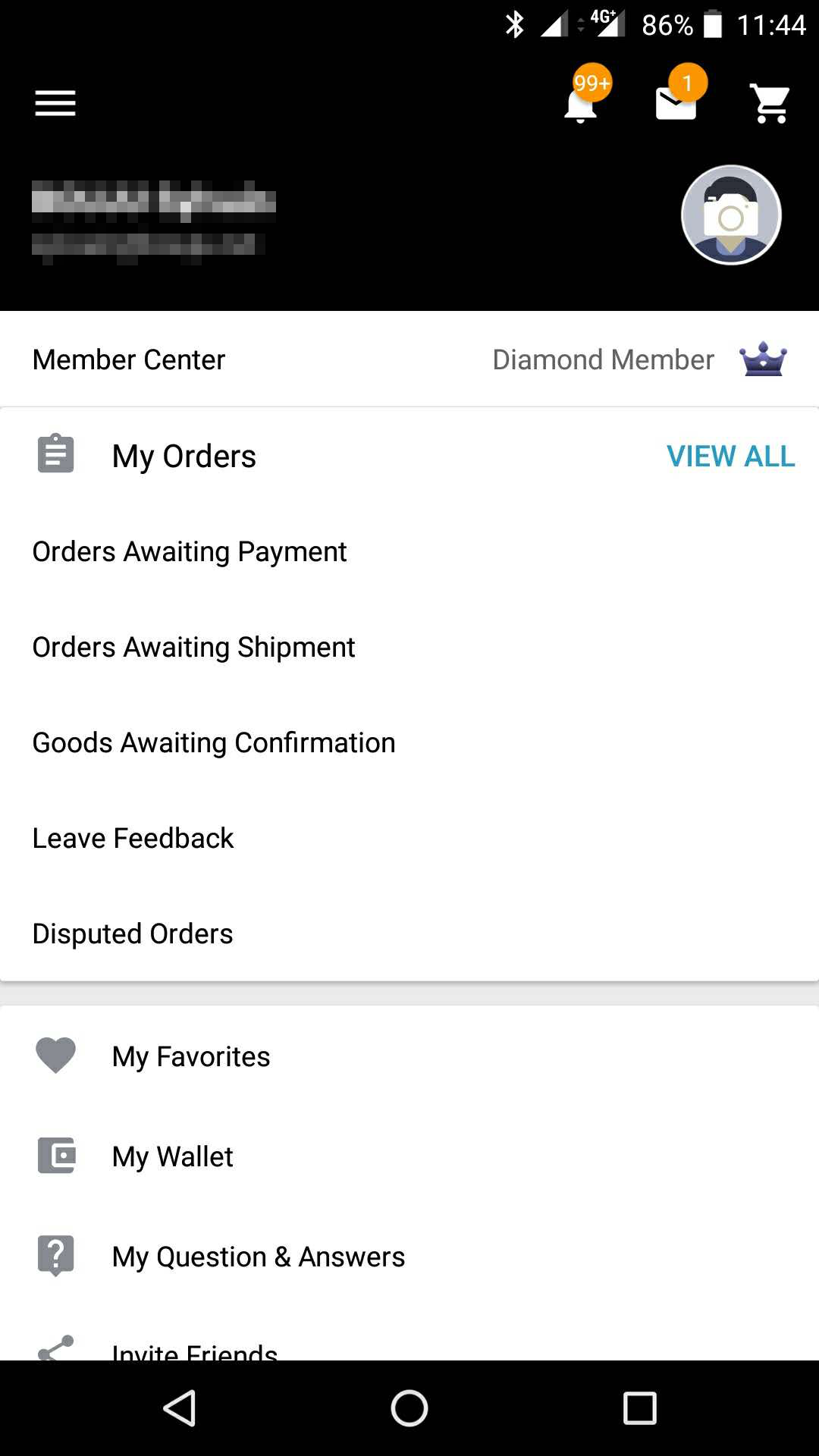
Task: Open Invite Friends
Action: (x=409, y=1344)
